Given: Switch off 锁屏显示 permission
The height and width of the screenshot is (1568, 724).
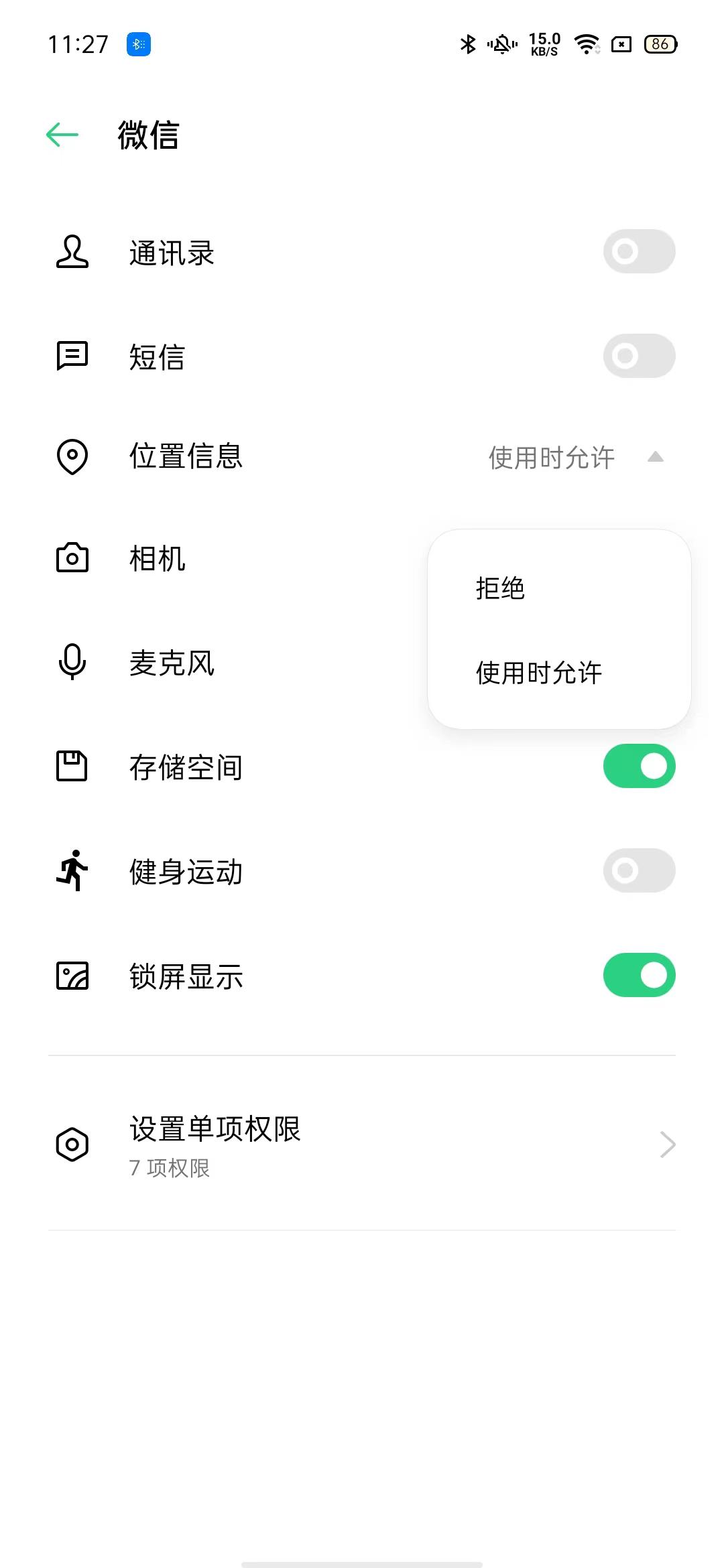Looking at the screenshot, I should click(638, 975).
